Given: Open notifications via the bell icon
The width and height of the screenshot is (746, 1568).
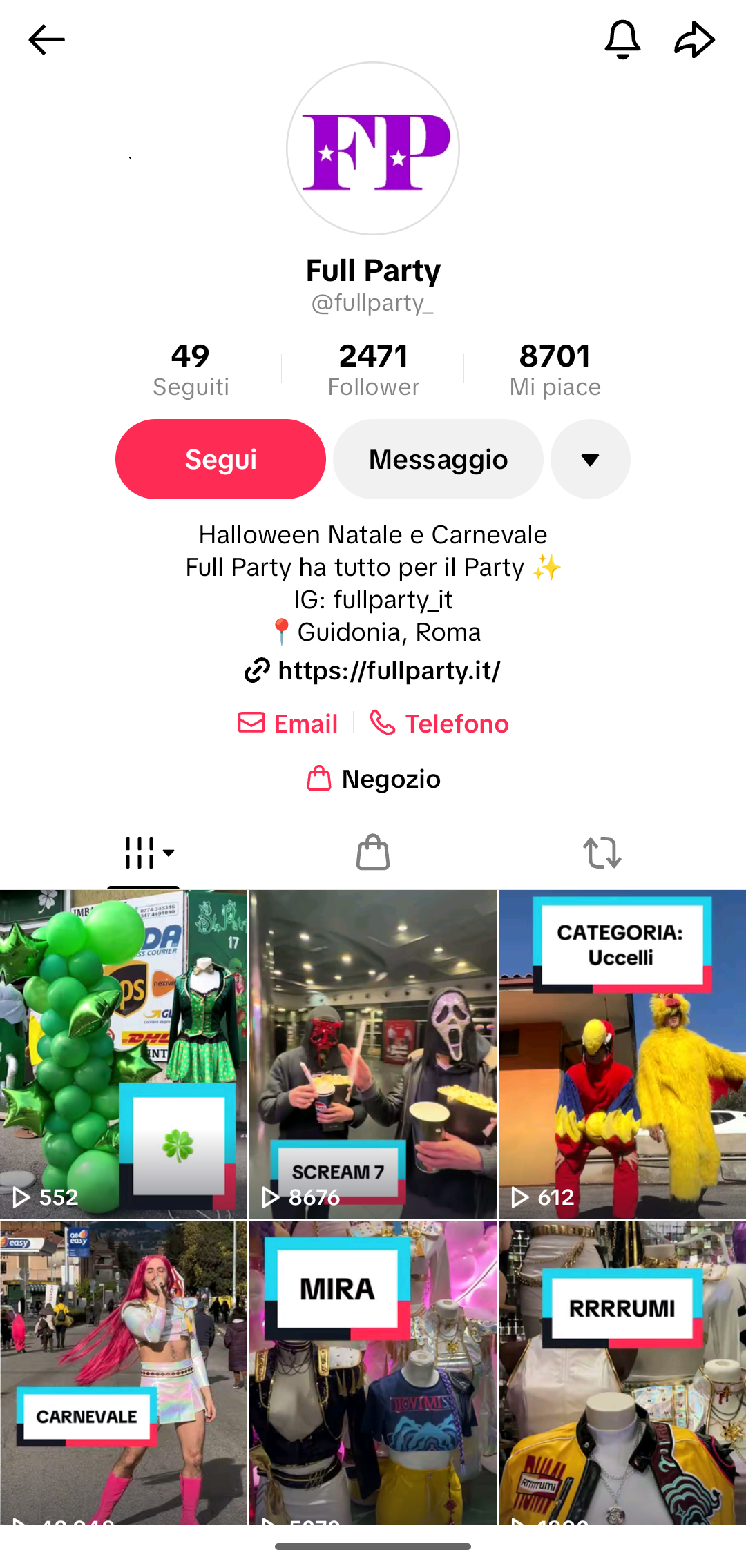Looking at the screenshot, I should (621, 39).
